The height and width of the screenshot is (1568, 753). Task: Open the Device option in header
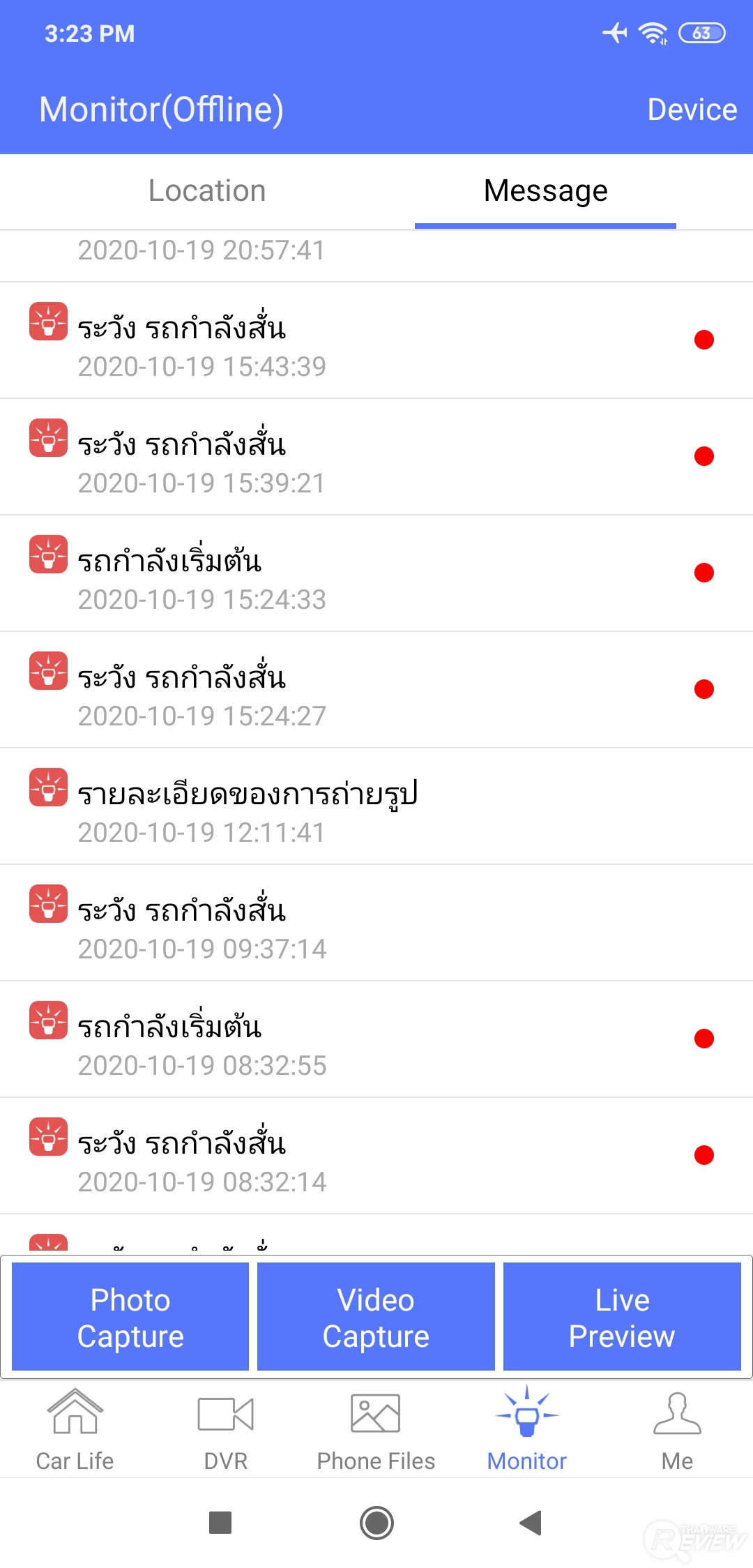[692, 110]
